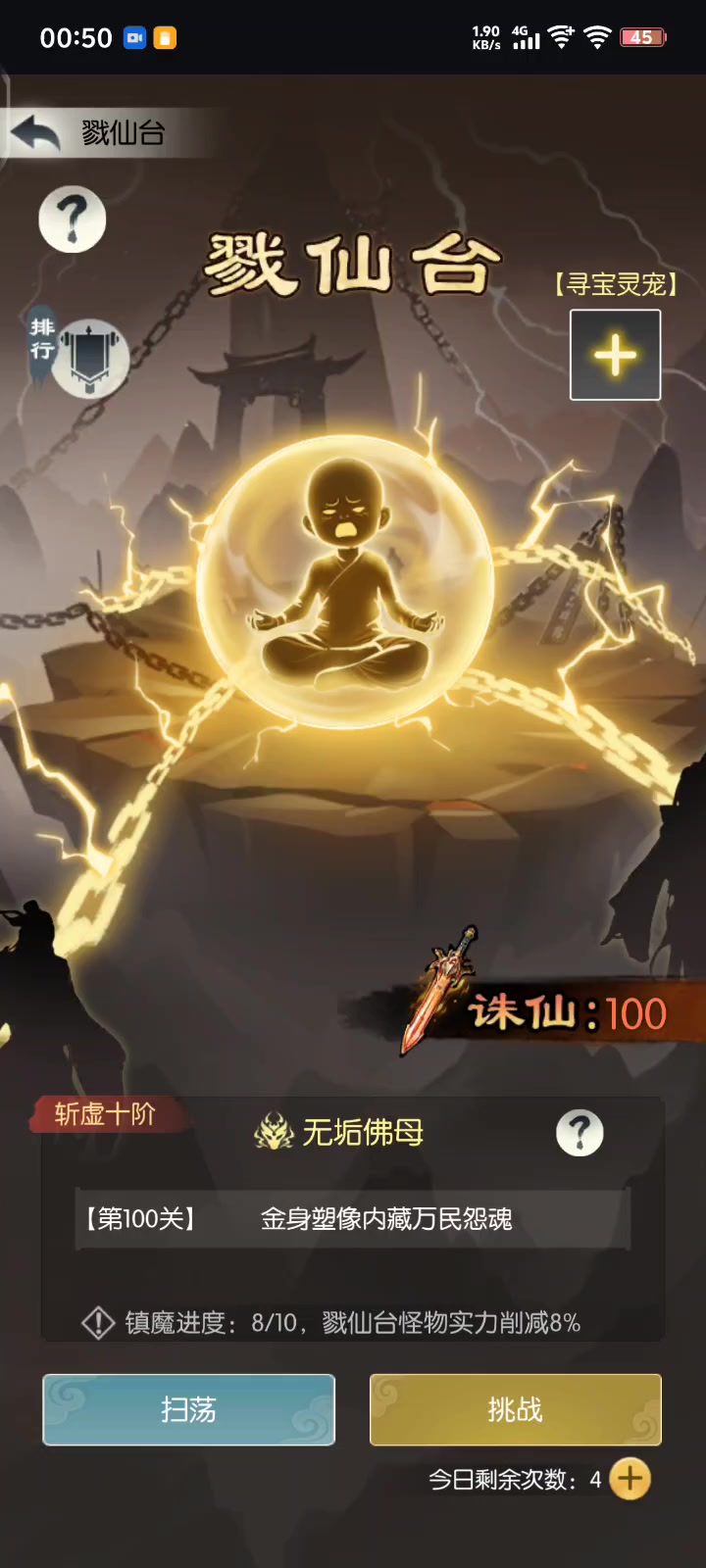The width and height of the screenshot is (706, 1568).
Task: Tap the 扫荡 sweep button
Action: pos(188,1409)
